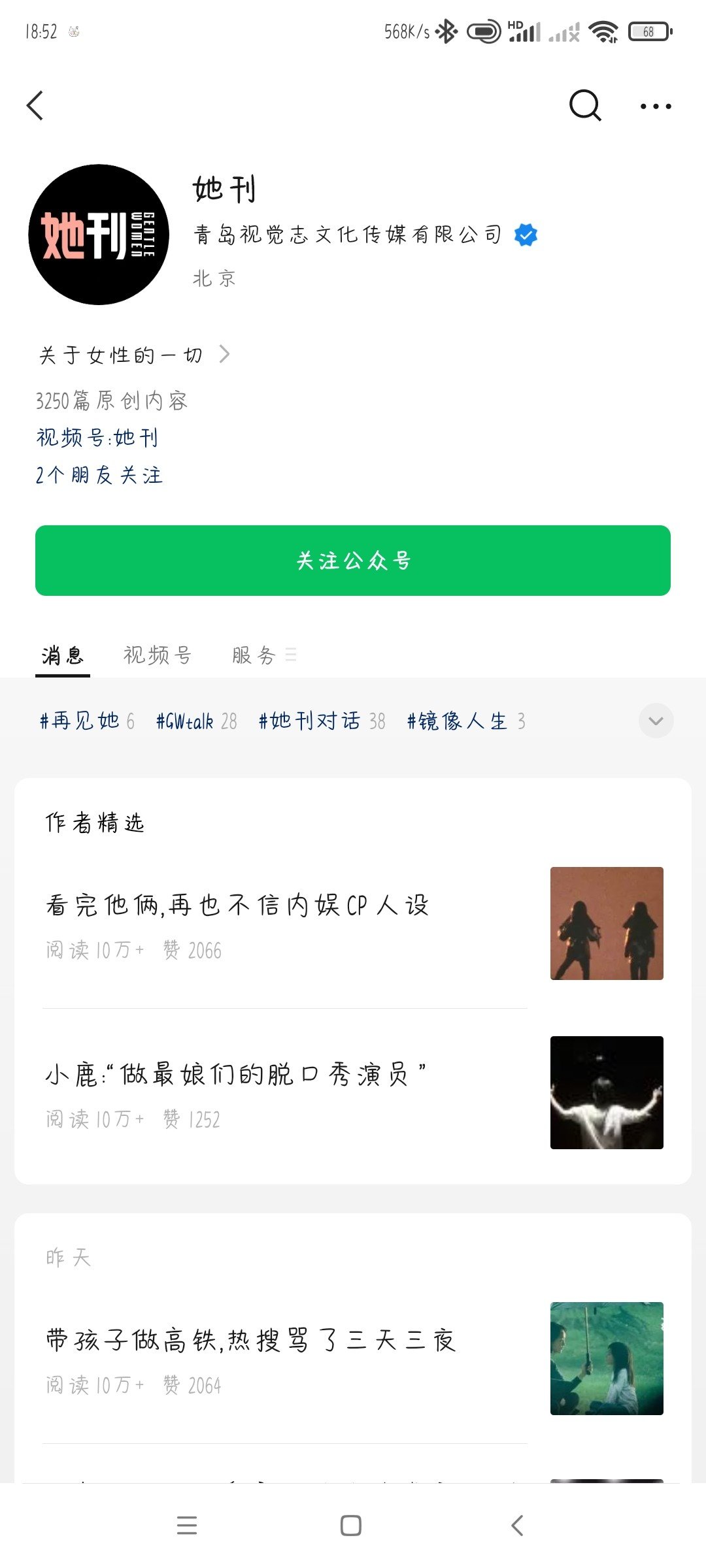View 2个朋友关注 friends list

click(x=99, y=475)
